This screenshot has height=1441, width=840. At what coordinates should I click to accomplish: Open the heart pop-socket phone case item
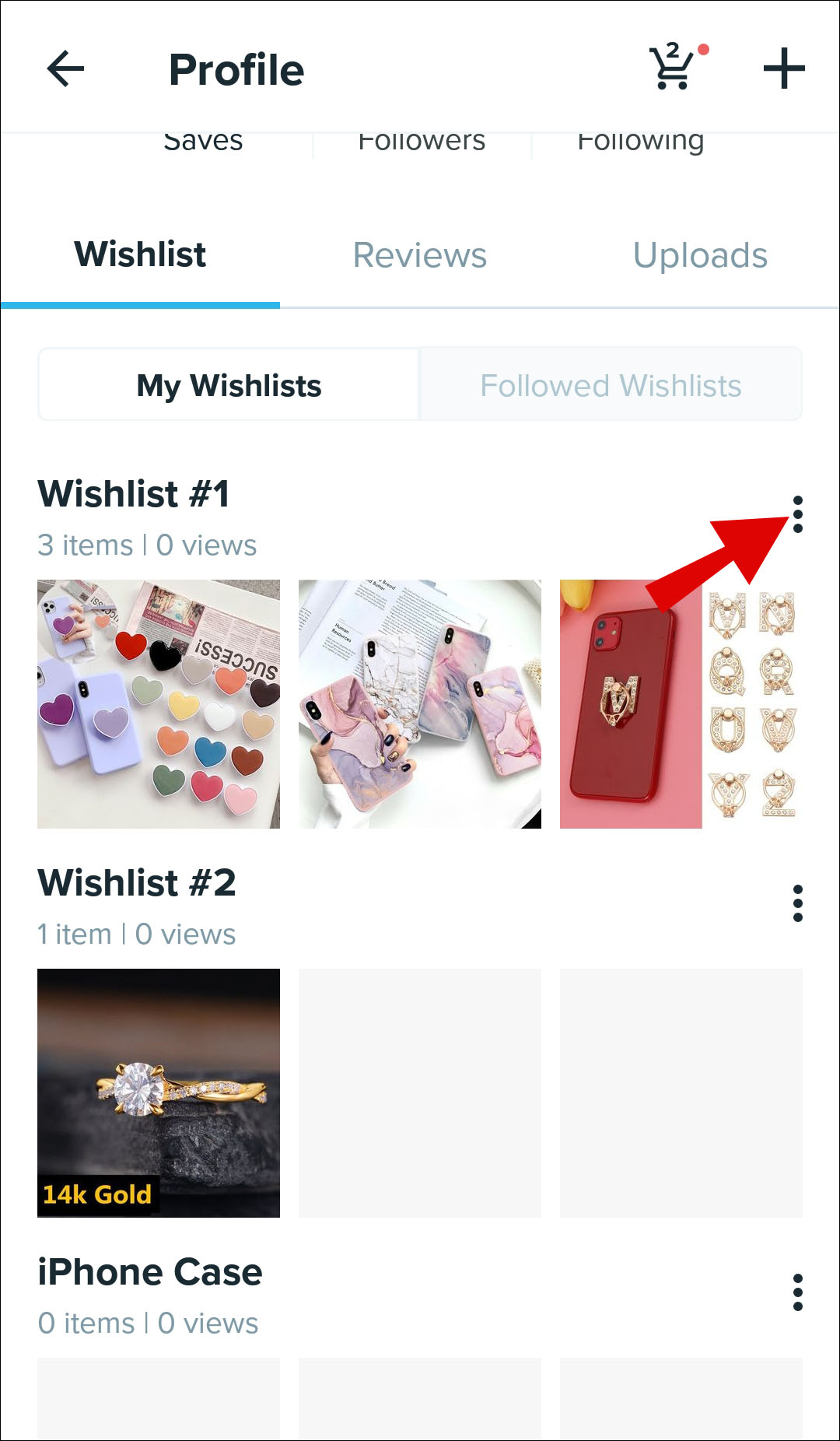[159, 704]
